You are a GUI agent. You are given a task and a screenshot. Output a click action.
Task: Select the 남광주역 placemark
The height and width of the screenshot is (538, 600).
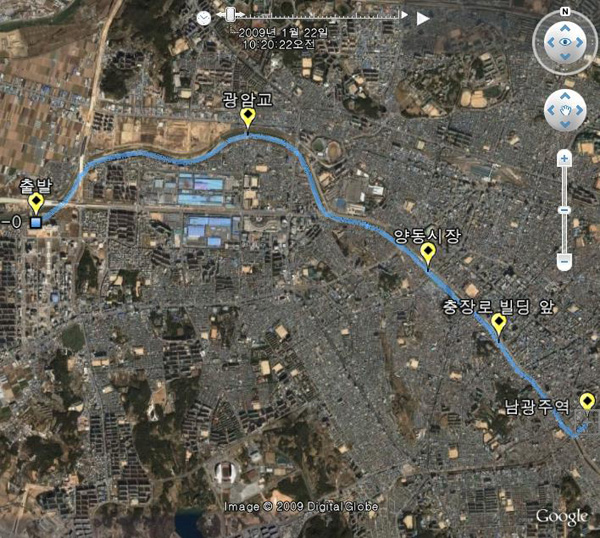coord(587,402)
